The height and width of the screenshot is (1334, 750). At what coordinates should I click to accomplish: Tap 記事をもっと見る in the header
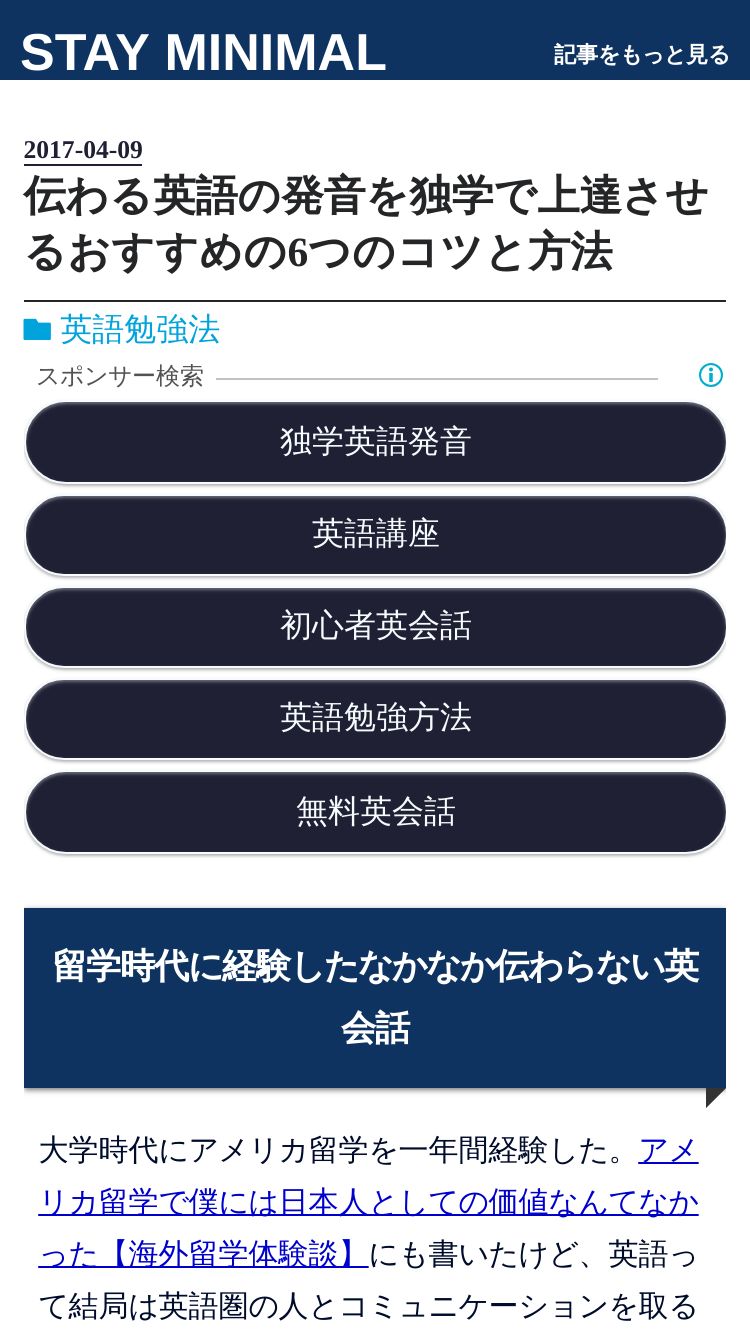pos(641,54)
